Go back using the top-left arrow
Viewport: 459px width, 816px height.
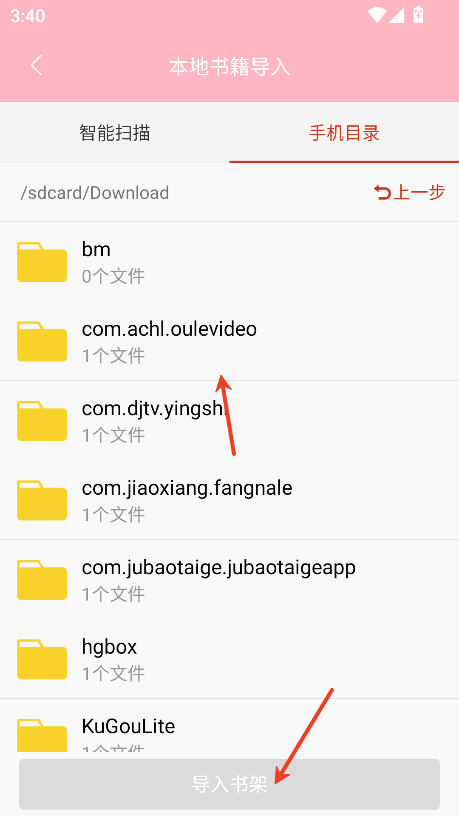pos(36,66)
